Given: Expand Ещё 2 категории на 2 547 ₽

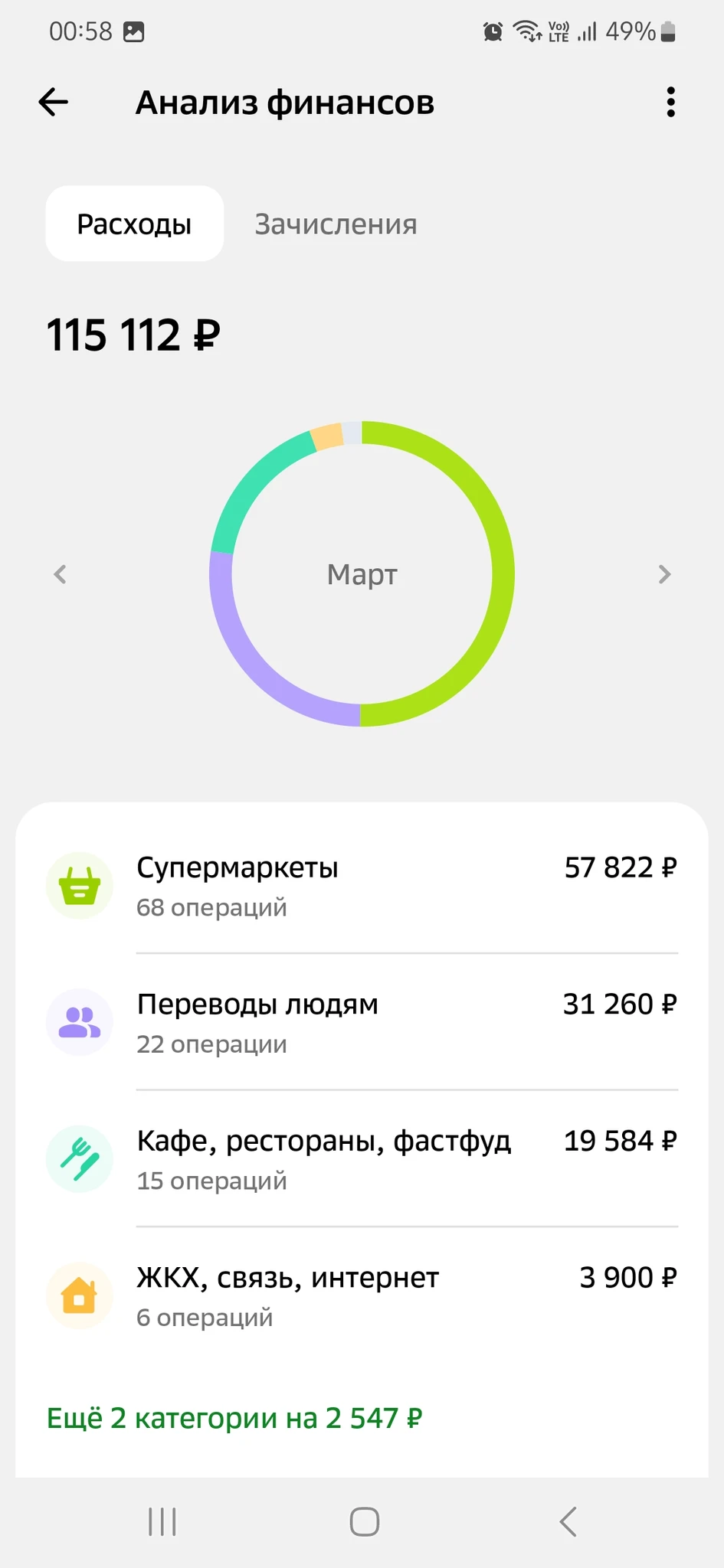Looking at the screenshot, I should (234, 1418).
